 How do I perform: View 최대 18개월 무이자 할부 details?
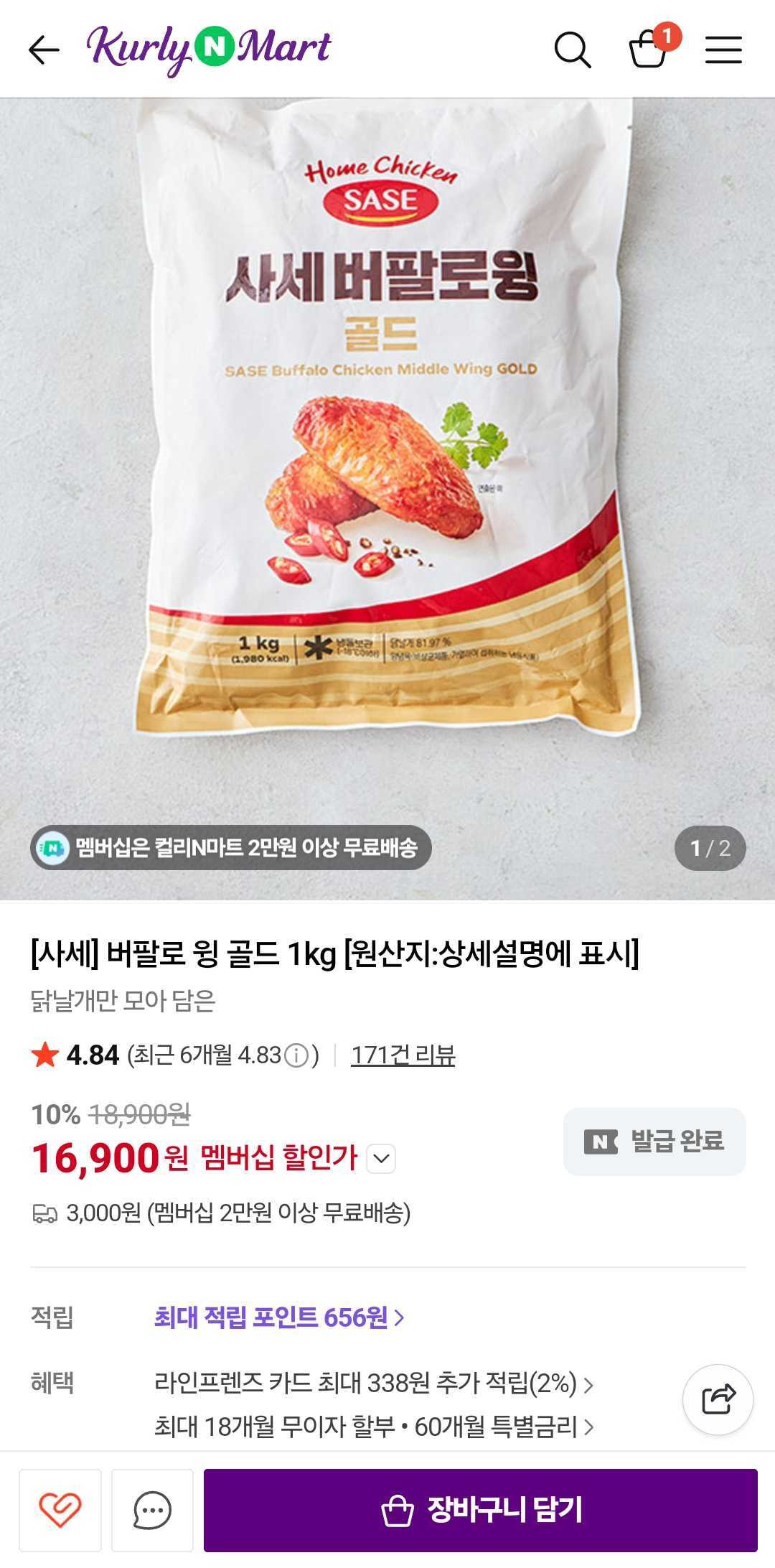373,1427
